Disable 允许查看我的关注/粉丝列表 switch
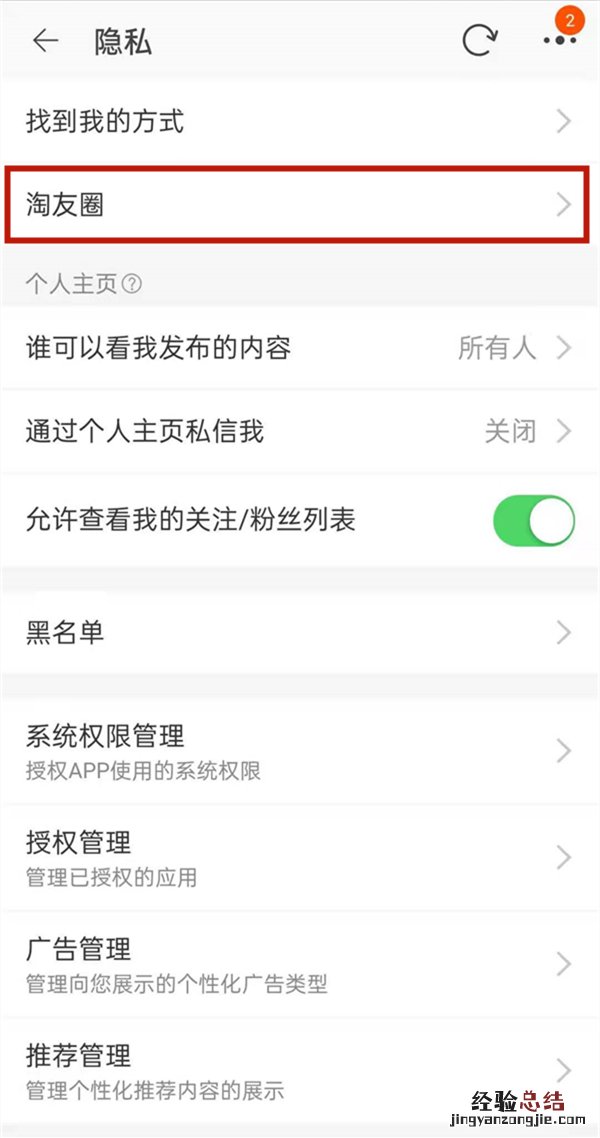 point(534,521)
